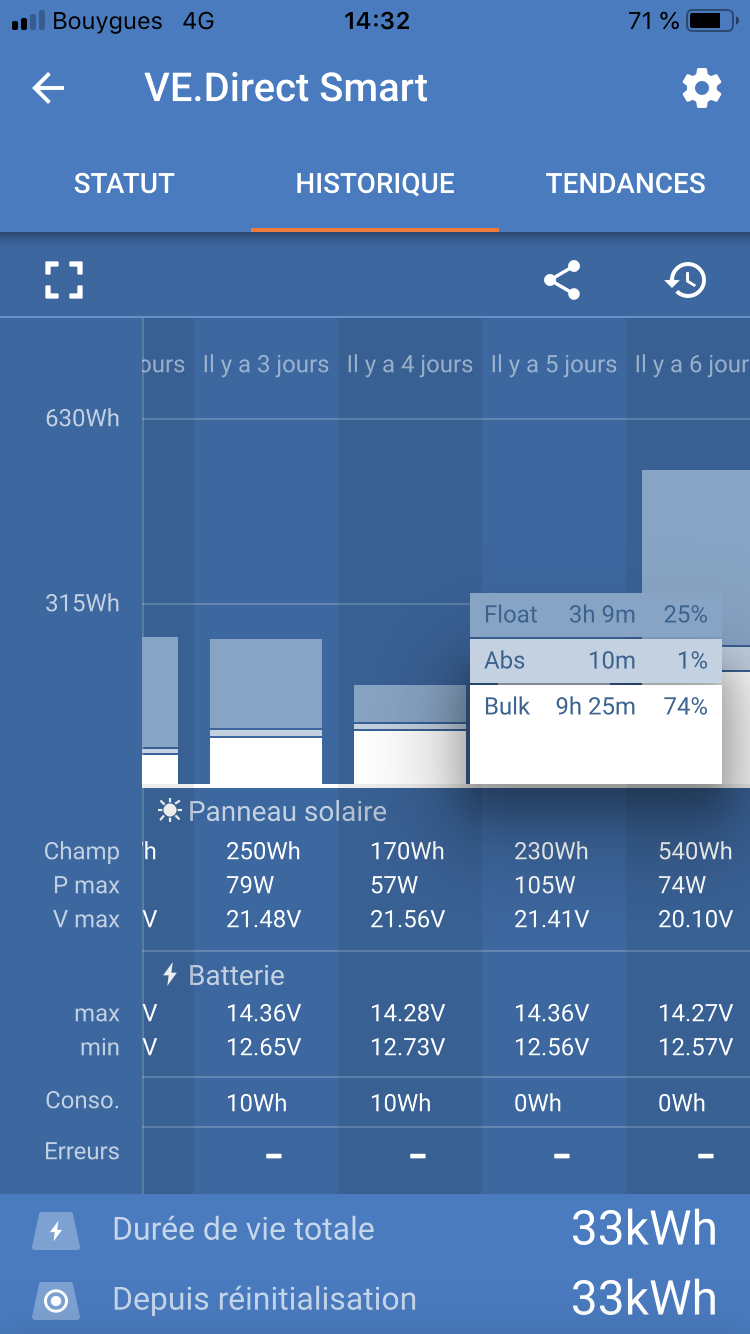This screenshot has height=1334, width=750.
Task: Select the HISTORIQUE tab
Action: coord(375,184)
